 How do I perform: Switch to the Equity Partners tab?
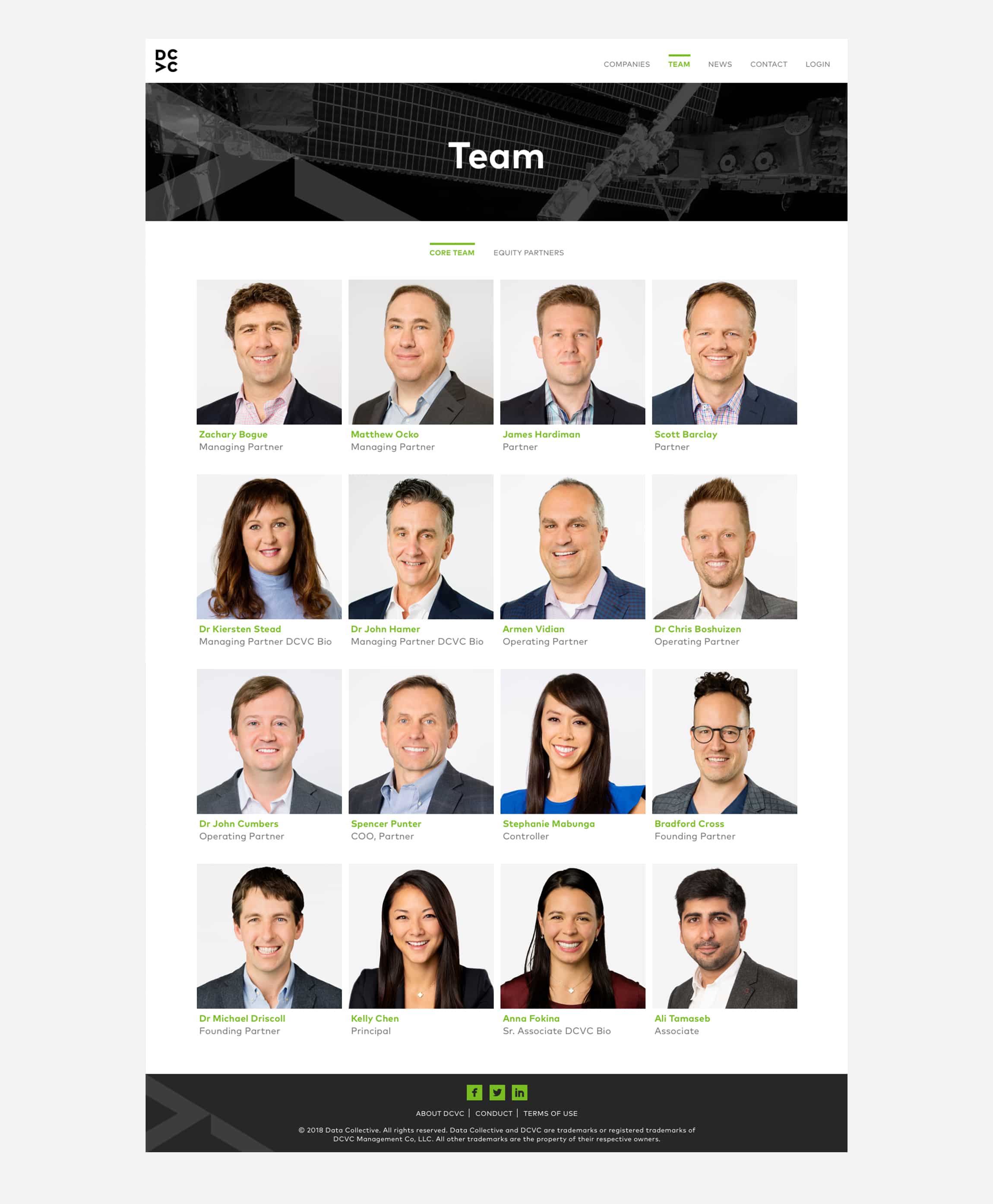click(528, 253)
